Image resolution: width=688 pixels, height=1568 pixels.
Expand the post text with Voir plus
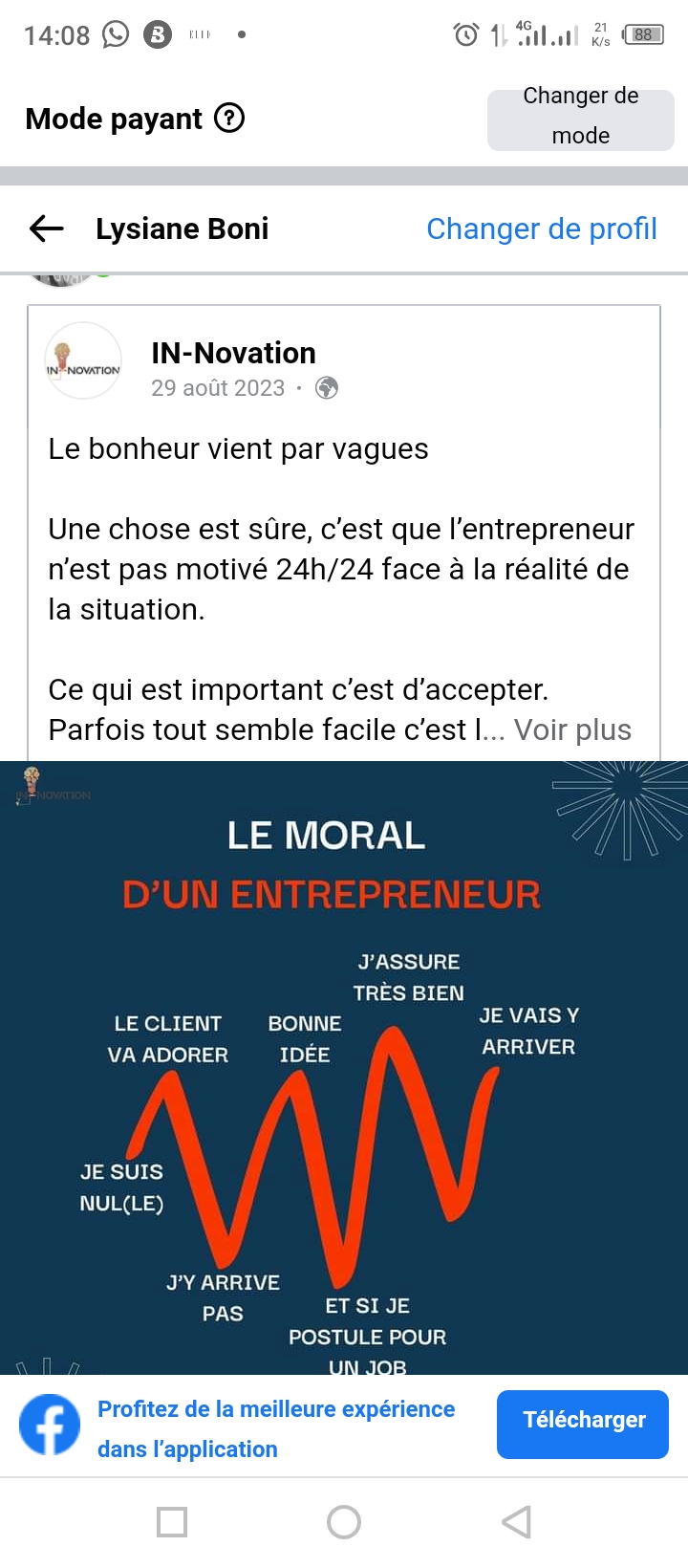point(572,730)
